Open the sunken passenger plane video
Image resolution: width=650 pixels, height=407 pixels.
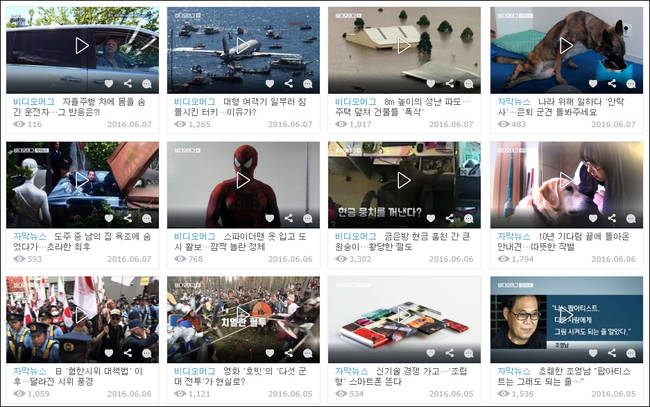[x=244, y=108]
